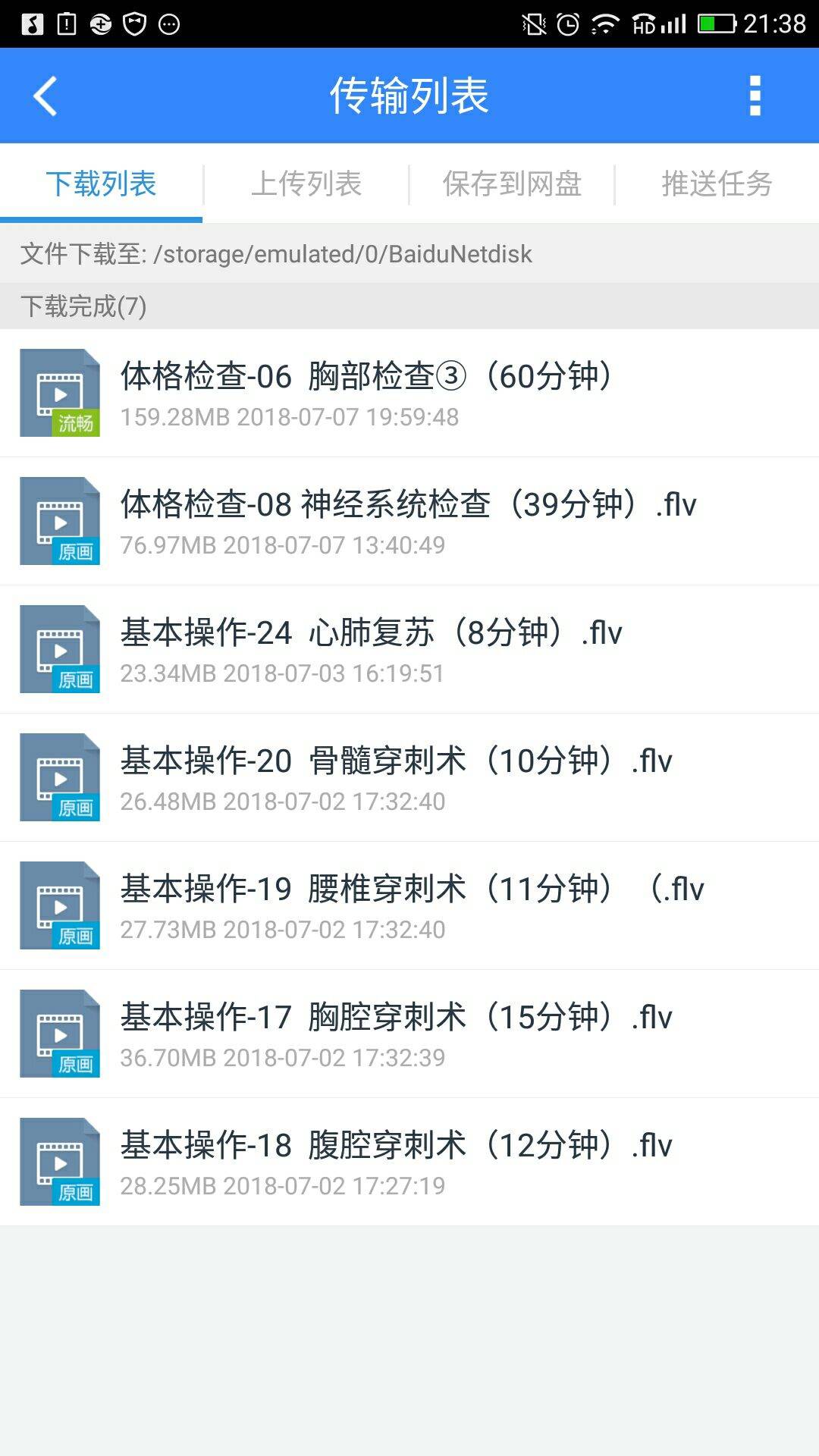Select the 推送任务 tab
819x1456 pixels.
tap(717, 184)
